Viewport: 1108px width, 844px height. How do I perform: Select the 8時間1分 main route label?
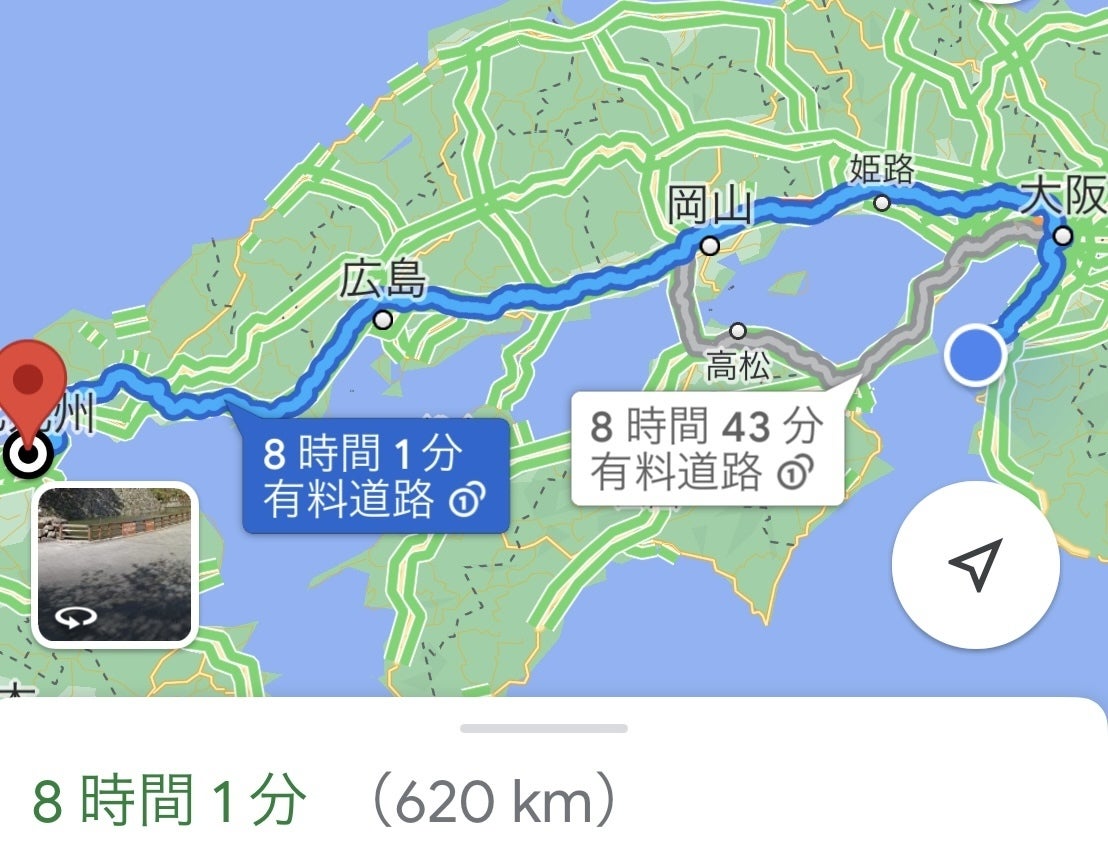(x=376, y=476)
